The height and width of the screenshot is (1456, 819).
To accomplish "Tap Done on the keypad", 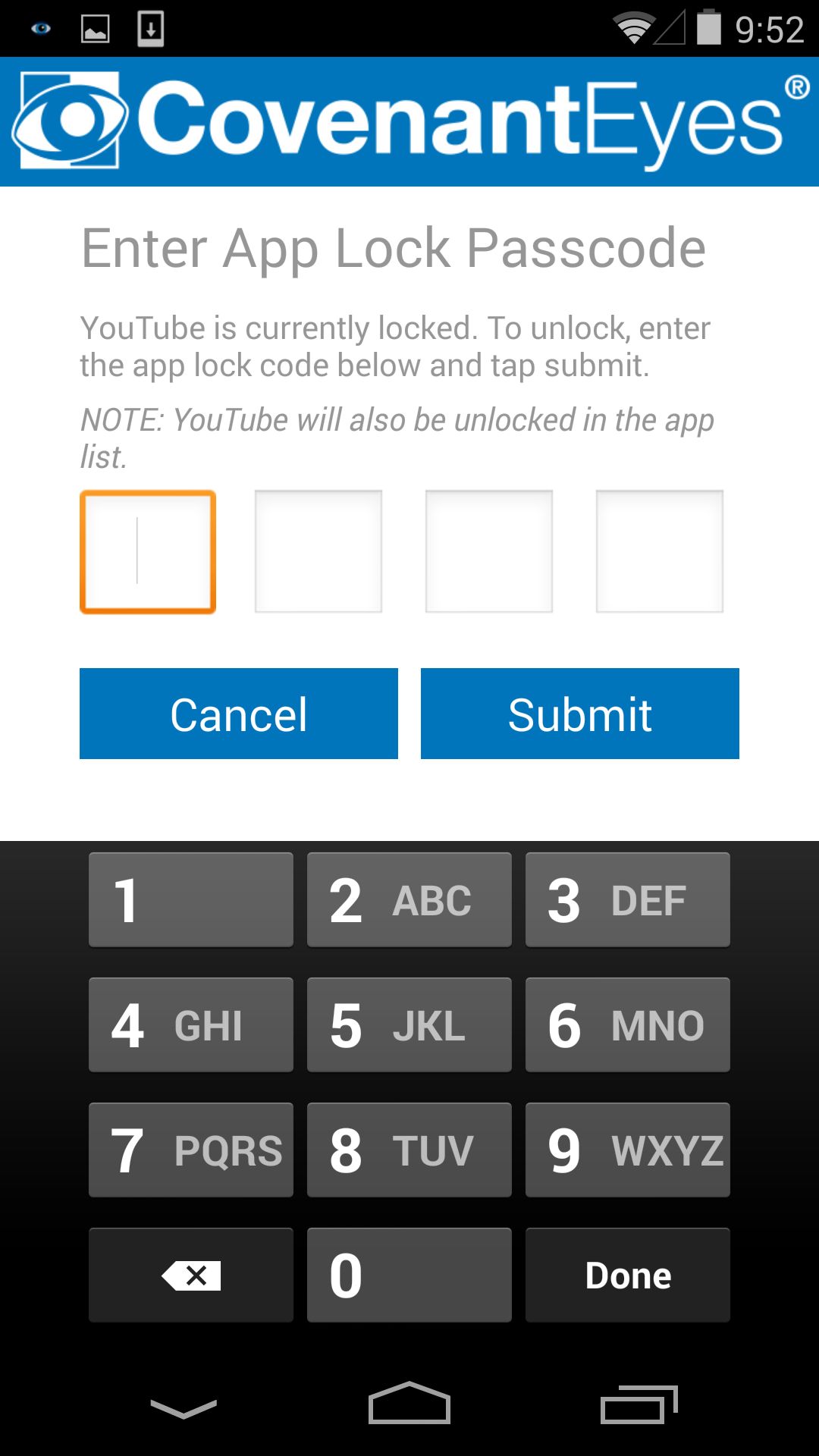I will pos(627,1275).
